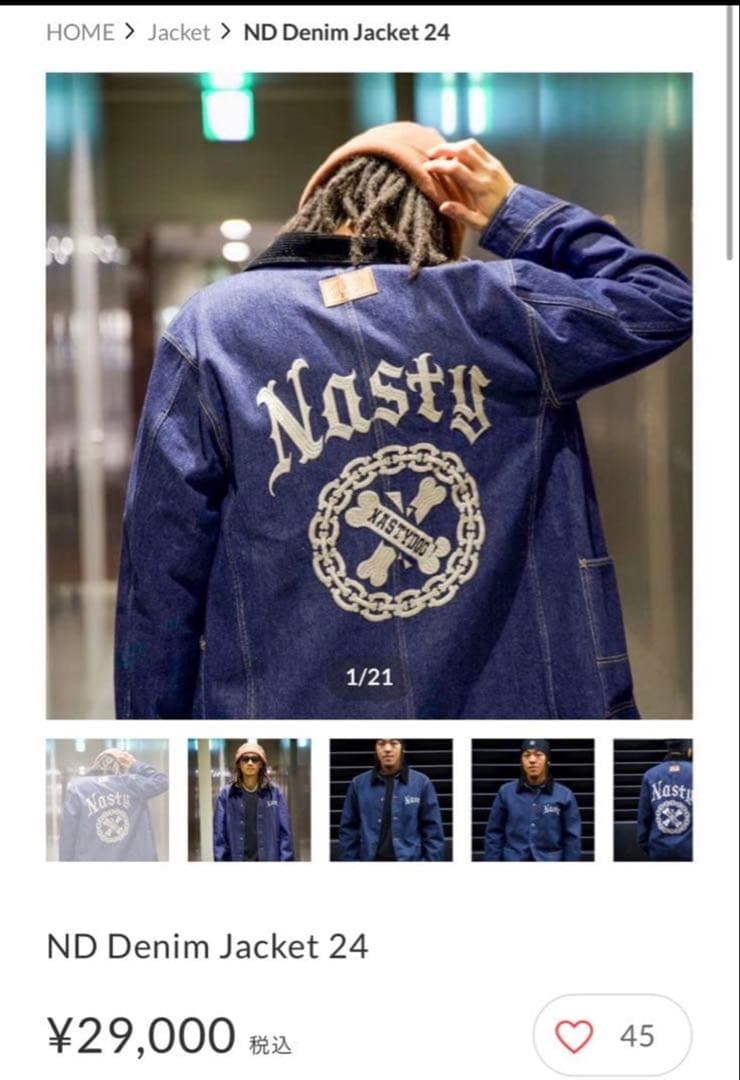Click the chevron after HOME
Viewport: 740px width, 1080px height.
tap(125, 32)
